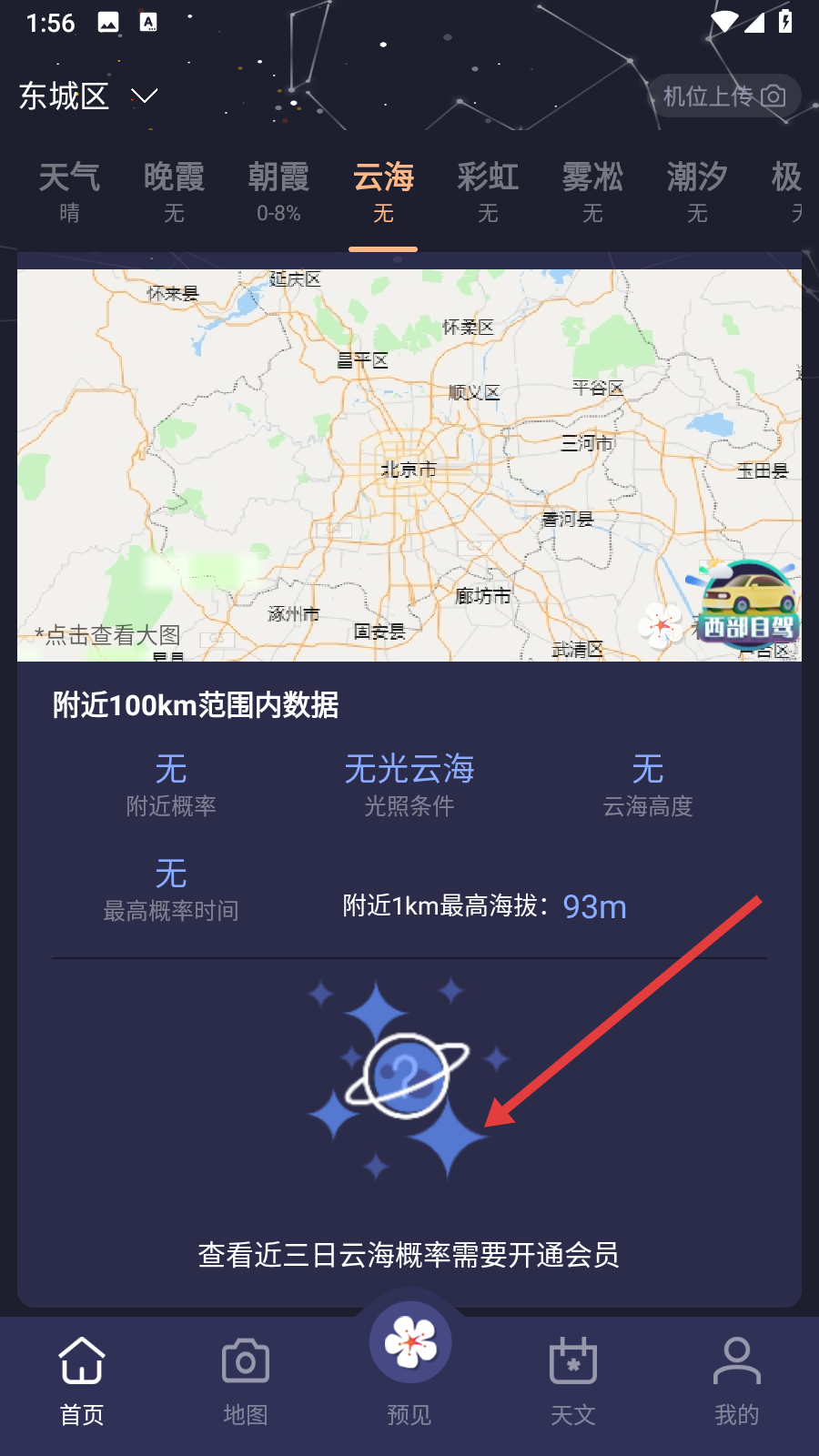Switch to the 雾凇 tab
The width and height of the screenshot is (819, 1456).
tap(592, 192)
